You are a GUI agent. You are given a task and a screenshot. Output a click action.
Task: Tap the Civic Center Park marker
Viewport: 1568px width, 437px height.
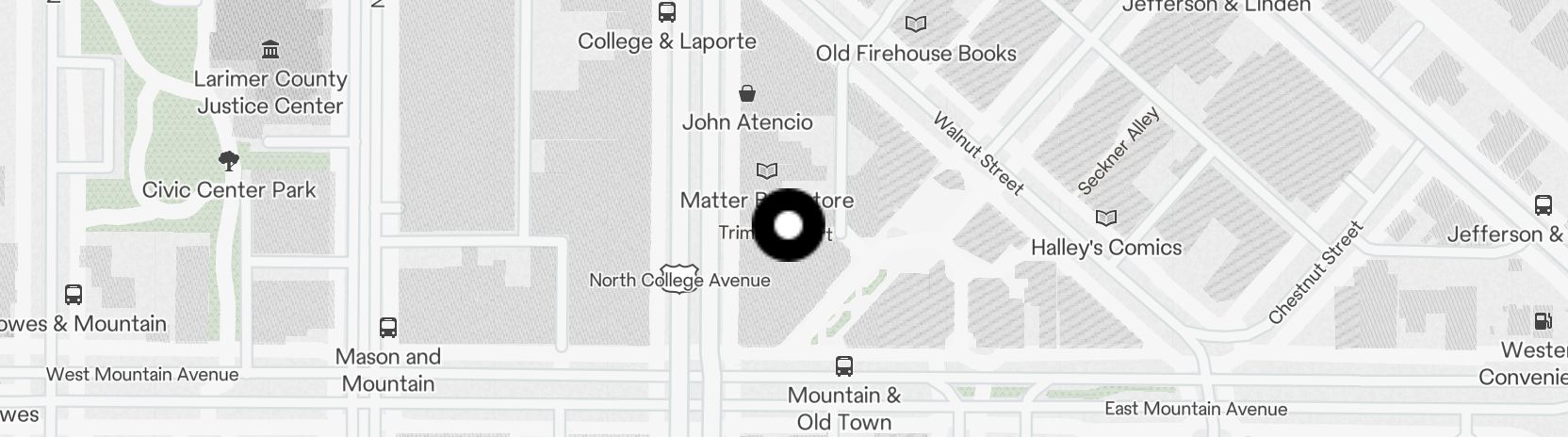(228, 161)
